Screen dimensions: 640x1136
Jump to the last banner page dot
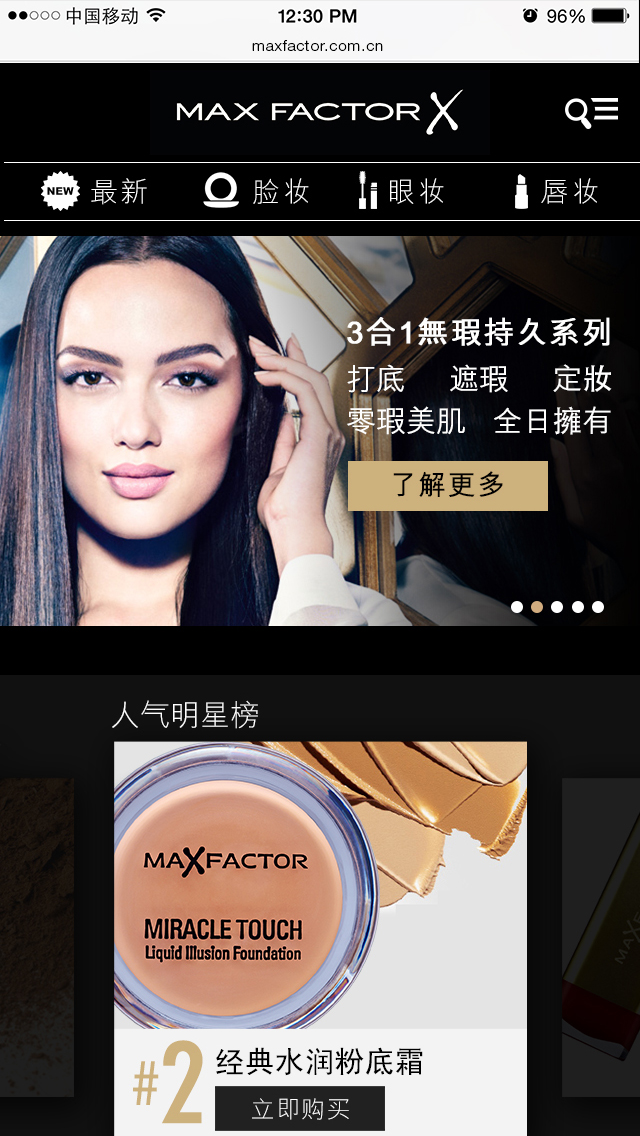[x=598, y=607]
